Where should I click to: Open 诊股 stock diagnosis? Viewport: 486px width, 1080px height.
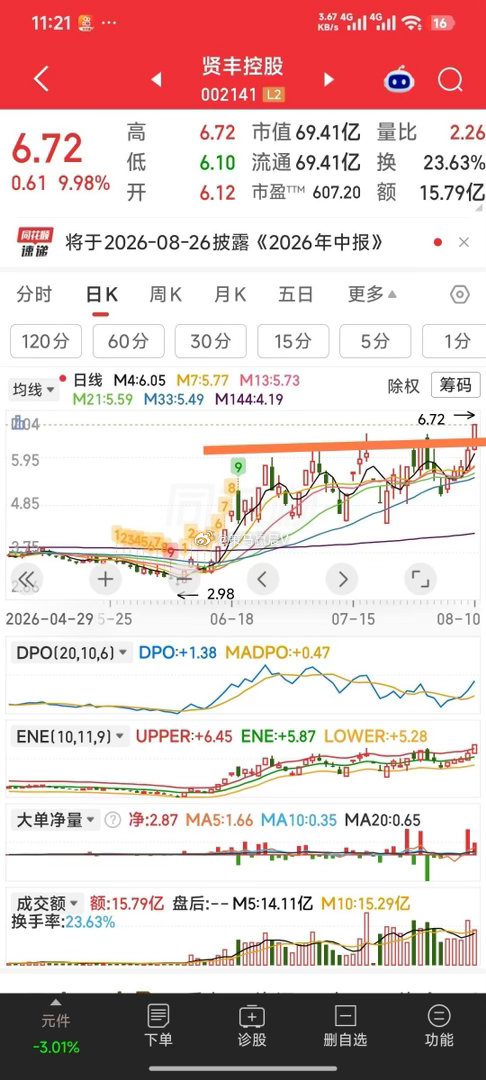point(252,1026)
